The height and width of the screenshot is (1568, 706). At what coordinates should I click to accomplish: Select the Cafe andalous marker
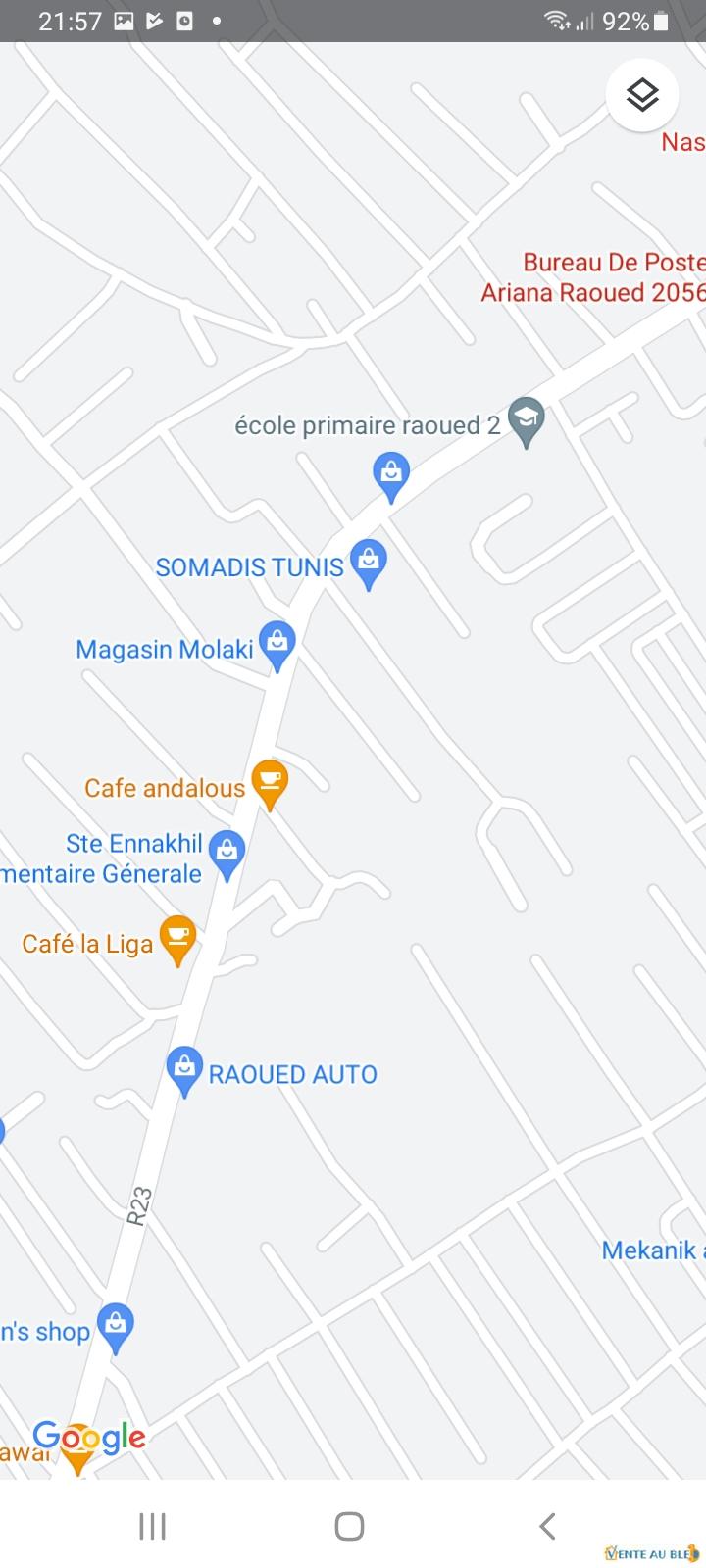click(x=270, y=783)
